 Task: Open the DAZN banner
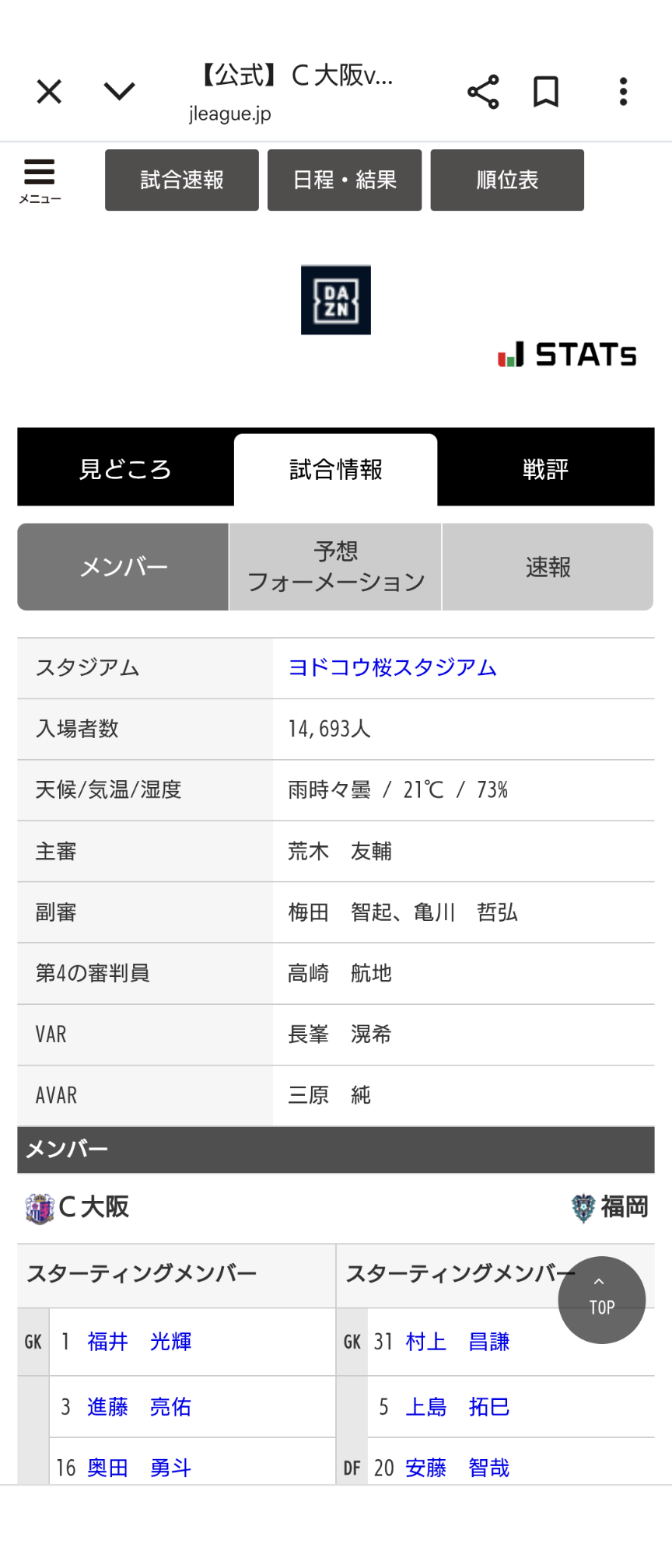point(336,300)
